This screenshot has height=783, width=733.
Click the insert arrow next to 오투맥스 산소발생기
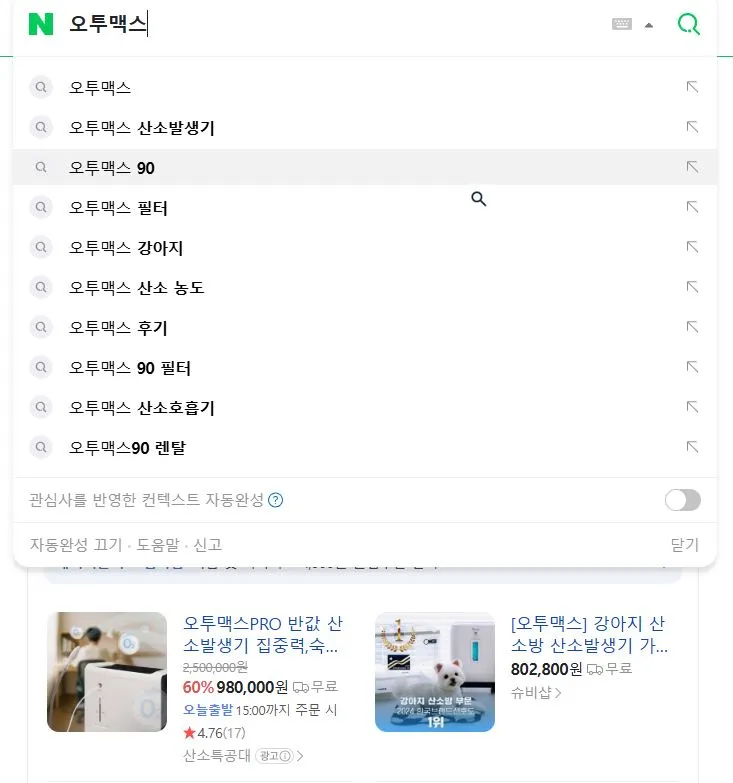coord(692,127)
